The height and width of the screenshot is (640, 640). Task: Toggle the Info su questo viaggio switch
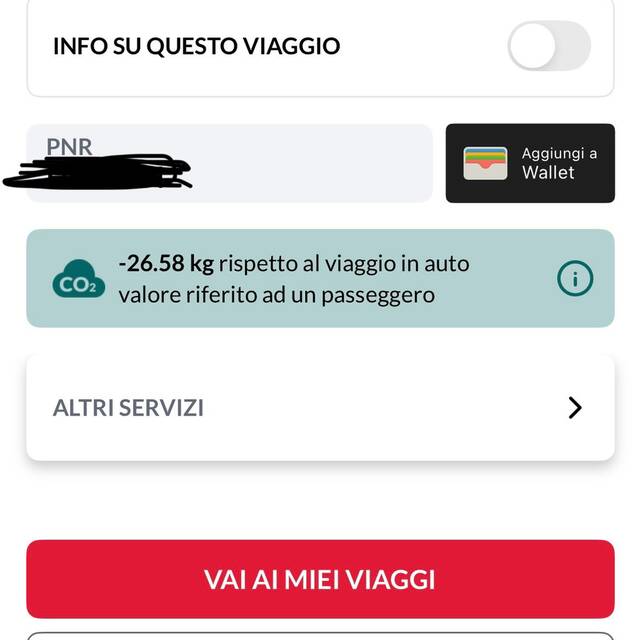[548, 46]
